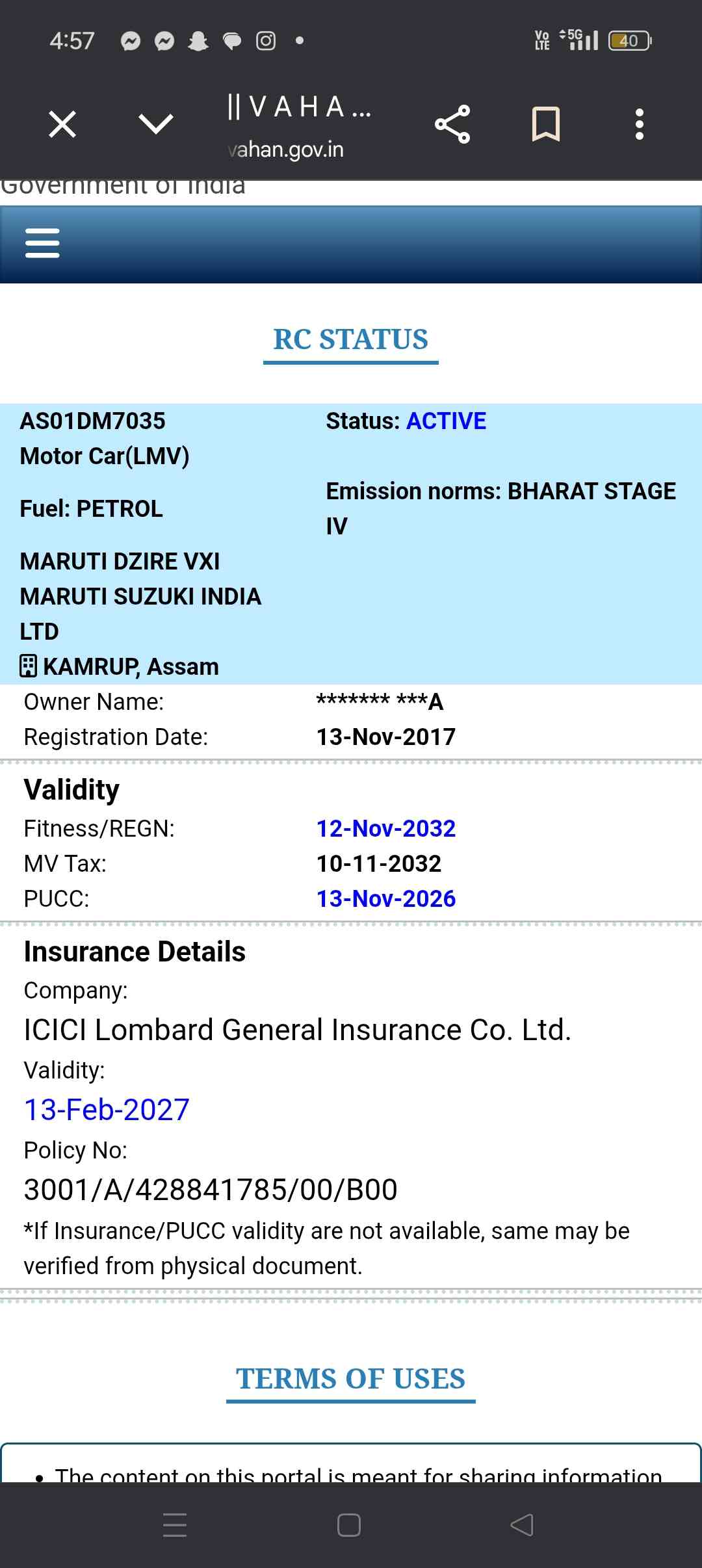Open the hamburger navigation menu
Viewport: 702px width, 1568px height.
[42, 243]
